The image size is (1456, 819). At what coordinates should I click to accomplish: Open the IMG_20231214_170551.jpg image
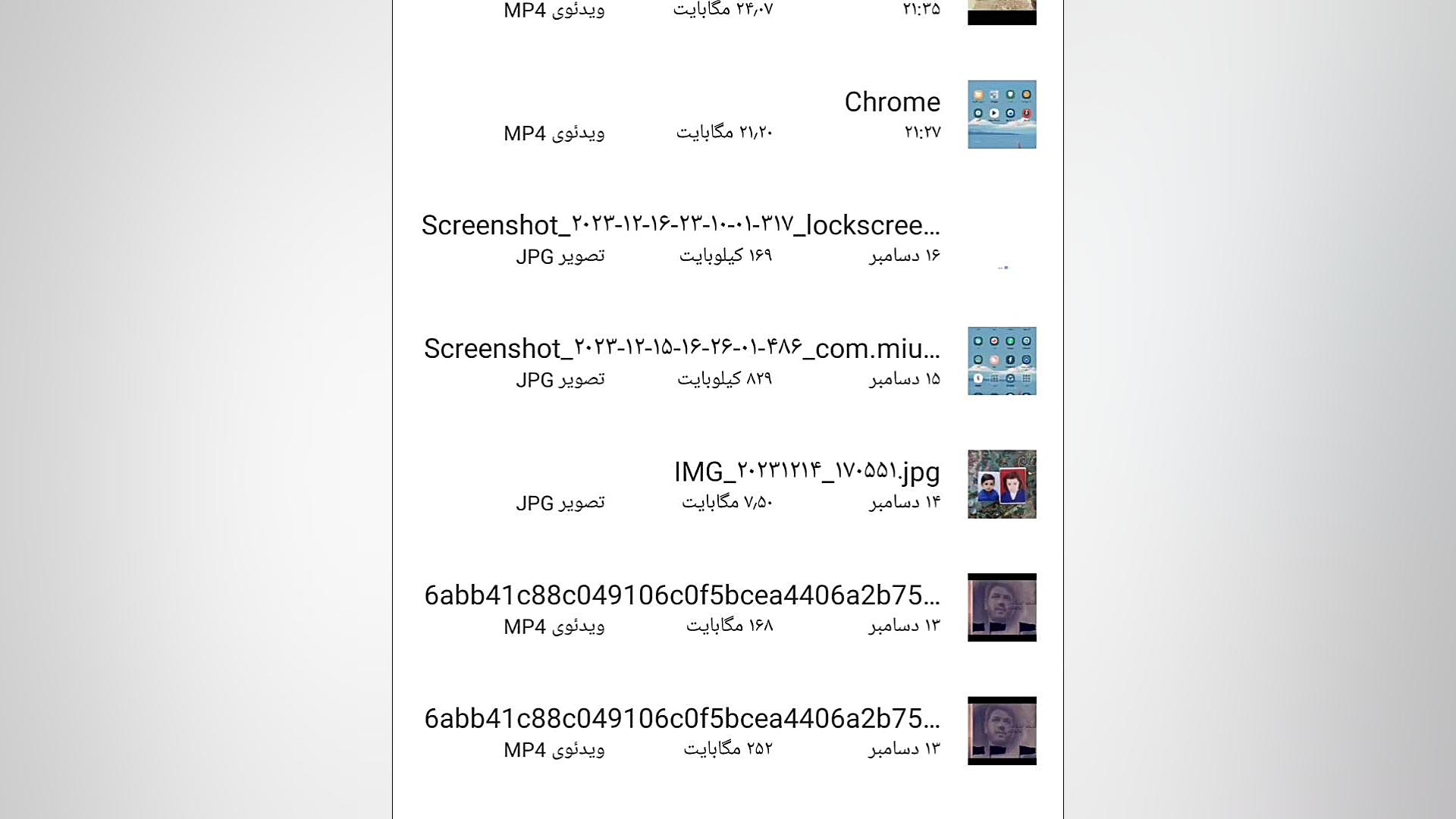click(x=806, y=472)
